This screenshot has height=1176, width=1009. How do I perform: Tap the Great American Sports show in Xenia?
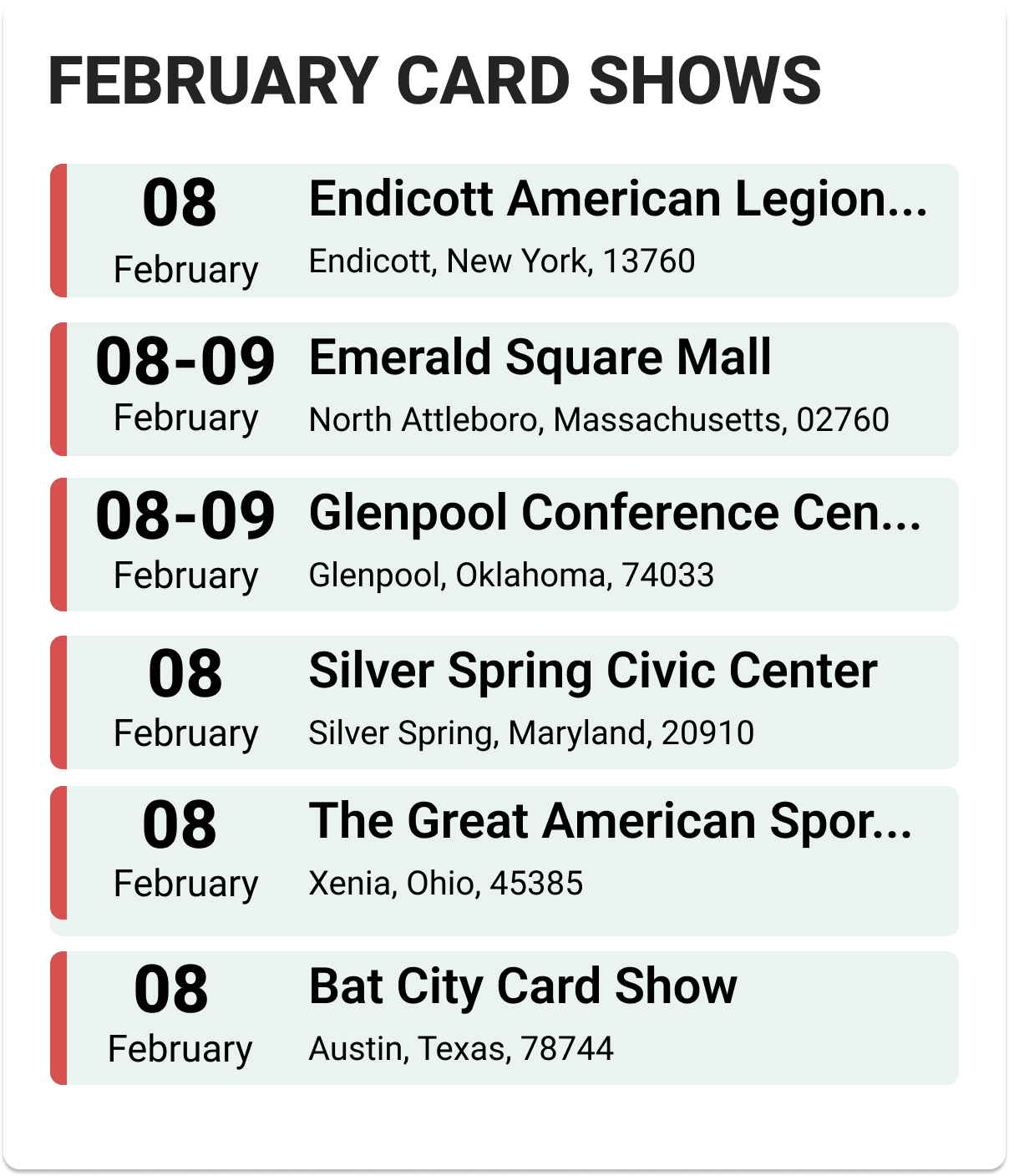[x=610, y=823]
